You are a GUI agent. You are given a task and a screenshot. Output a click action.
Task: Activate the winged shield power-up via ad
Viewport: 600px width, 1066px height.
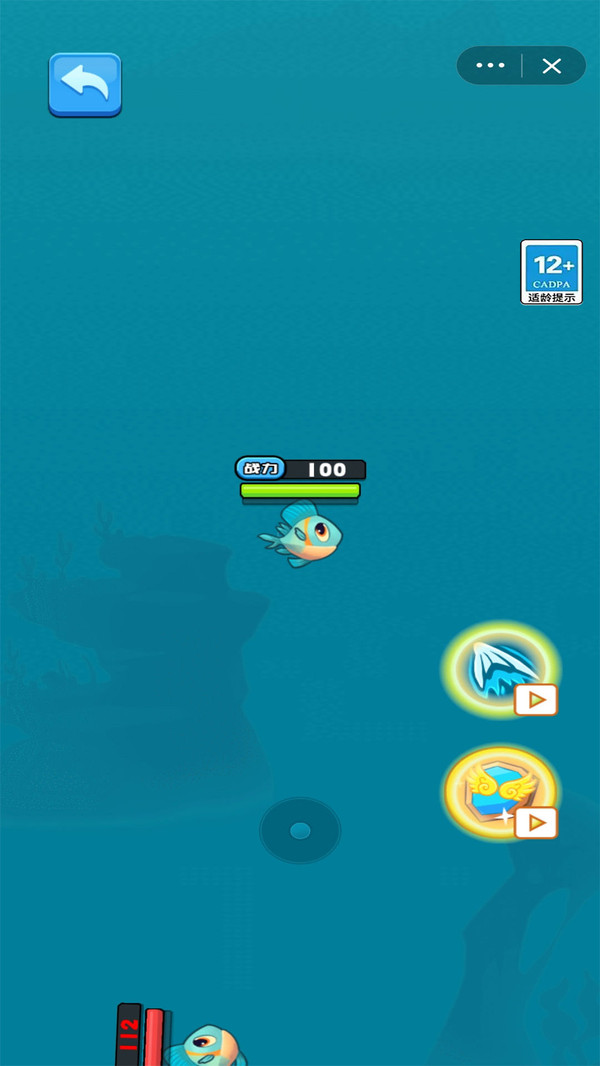(x=500, y=791)
